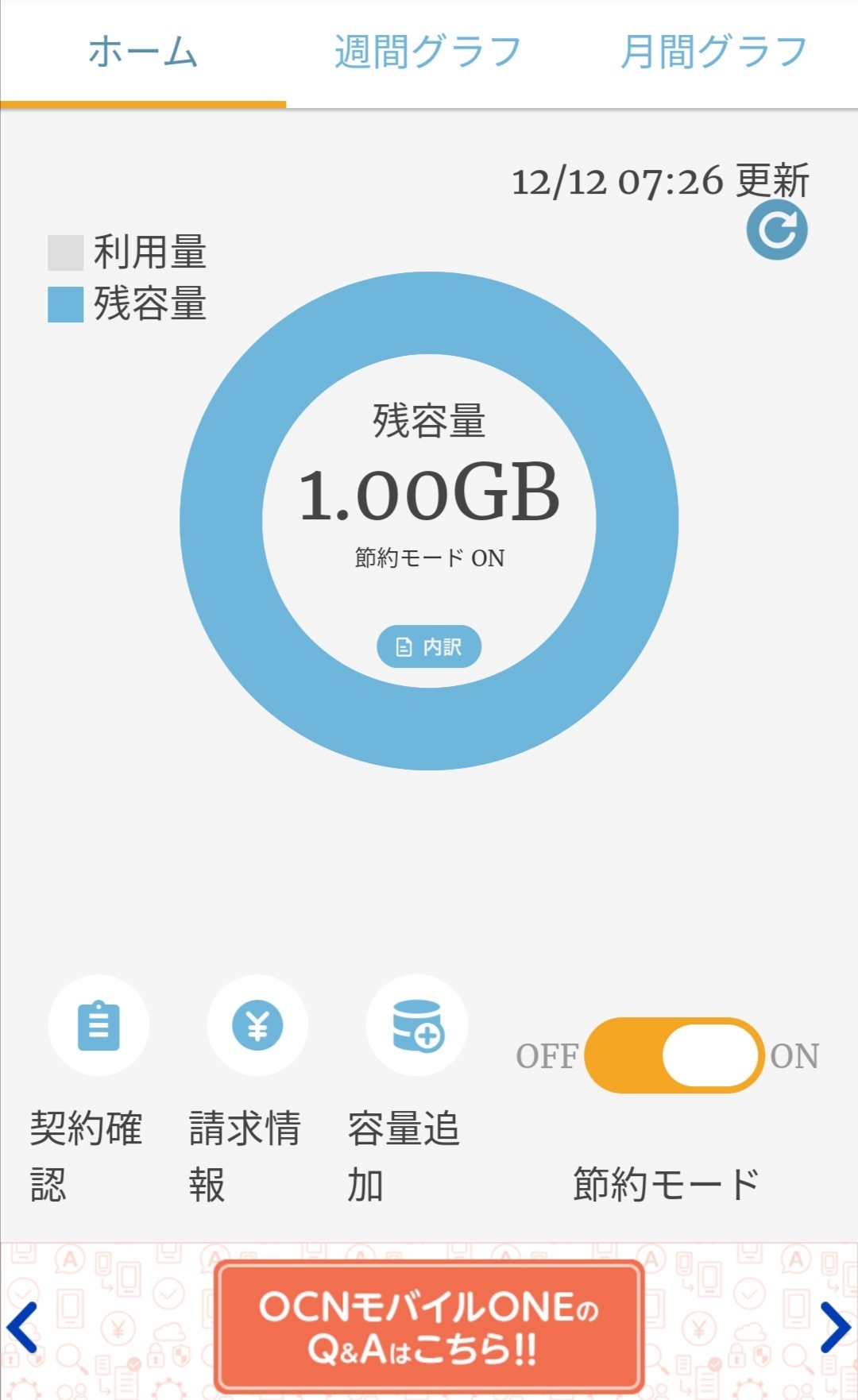Show the next banner with right arrow
This screenshot has width=858, height=1400.
(835, 1327)
